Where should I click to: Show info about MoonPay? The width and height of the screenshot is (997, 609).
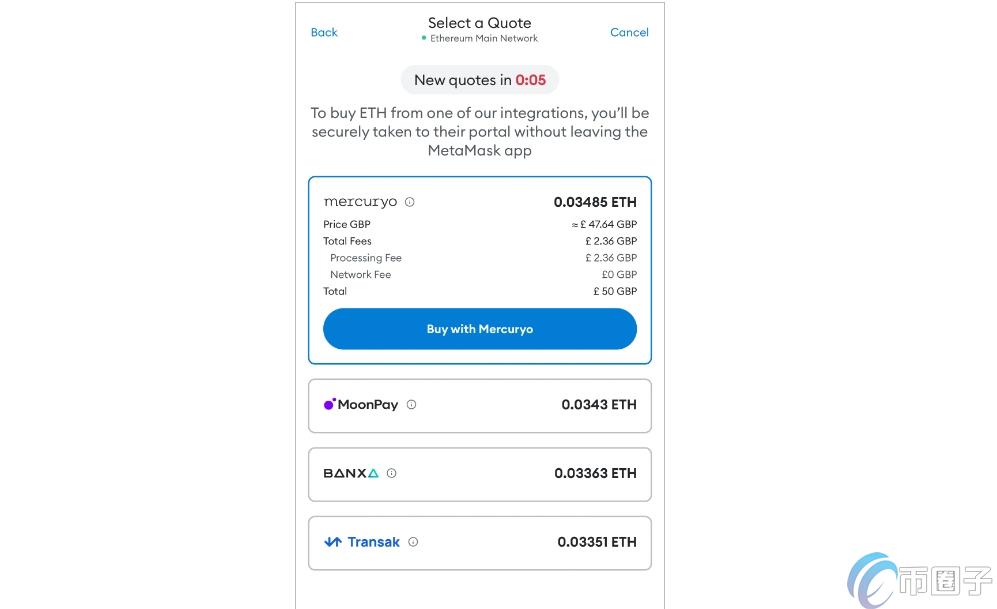[x=411, y=405]
